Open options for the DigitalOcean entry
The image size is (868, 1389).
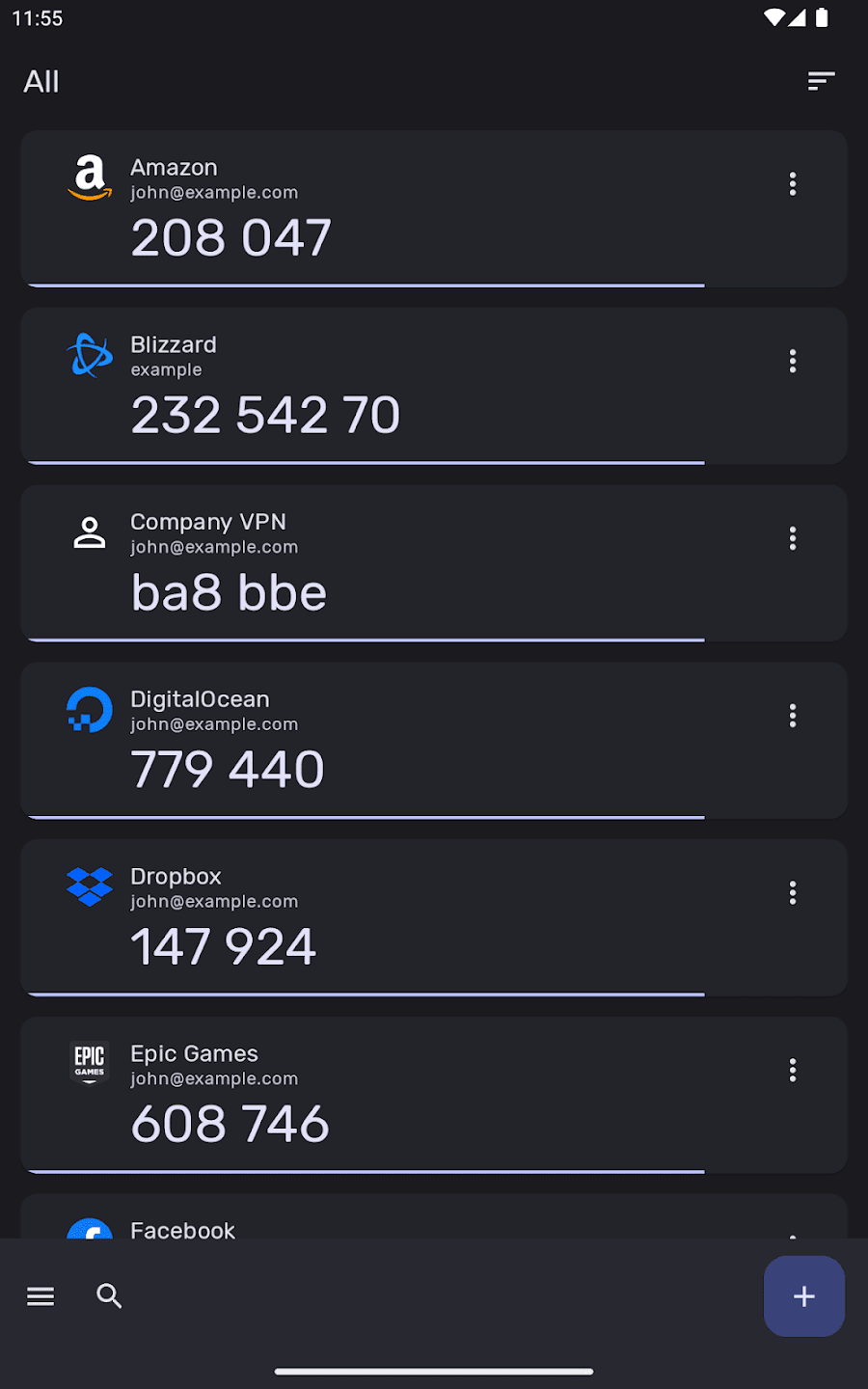pos(793,716)
